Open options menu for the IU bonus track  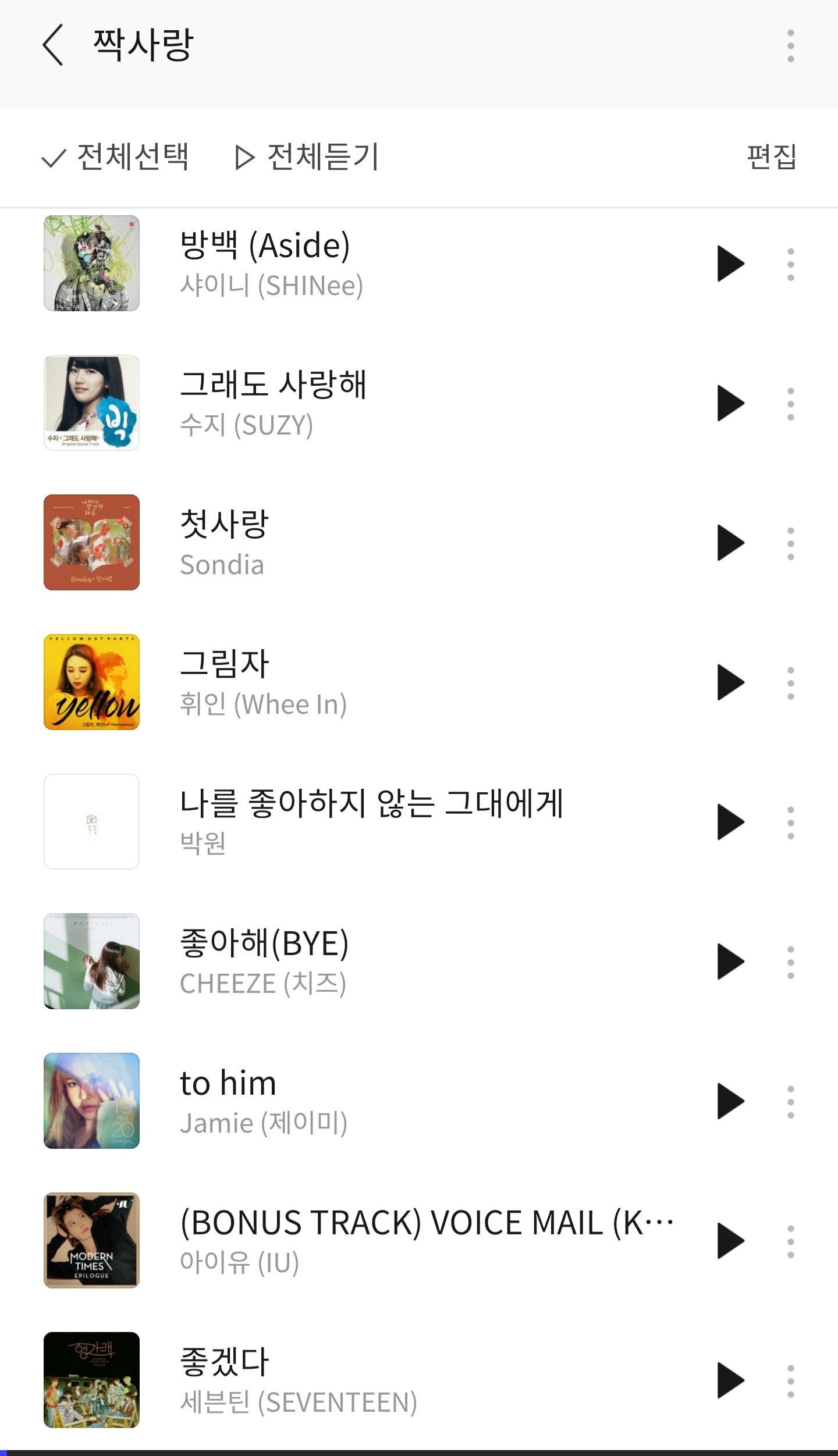[790, 1241]
